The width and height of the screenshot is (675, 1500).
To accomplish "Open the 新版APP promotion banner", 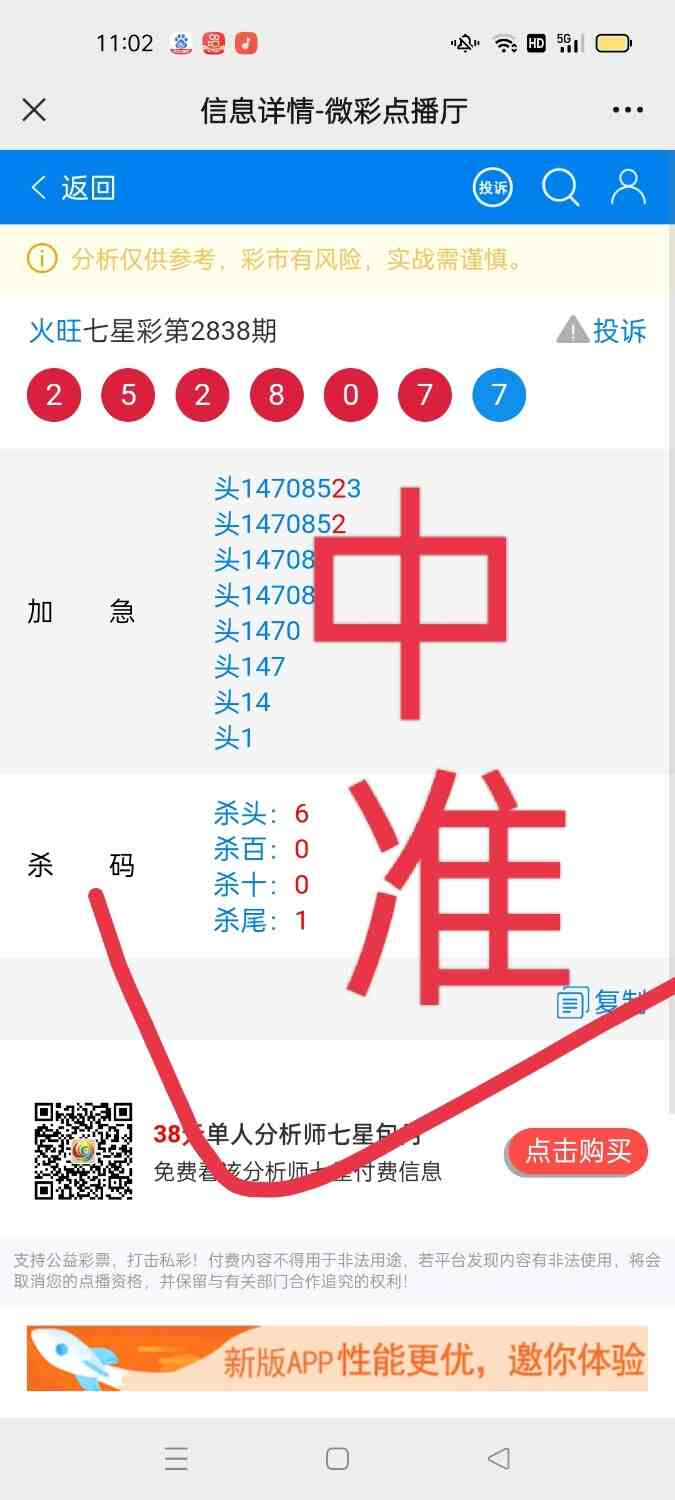I will point(337,1358).
